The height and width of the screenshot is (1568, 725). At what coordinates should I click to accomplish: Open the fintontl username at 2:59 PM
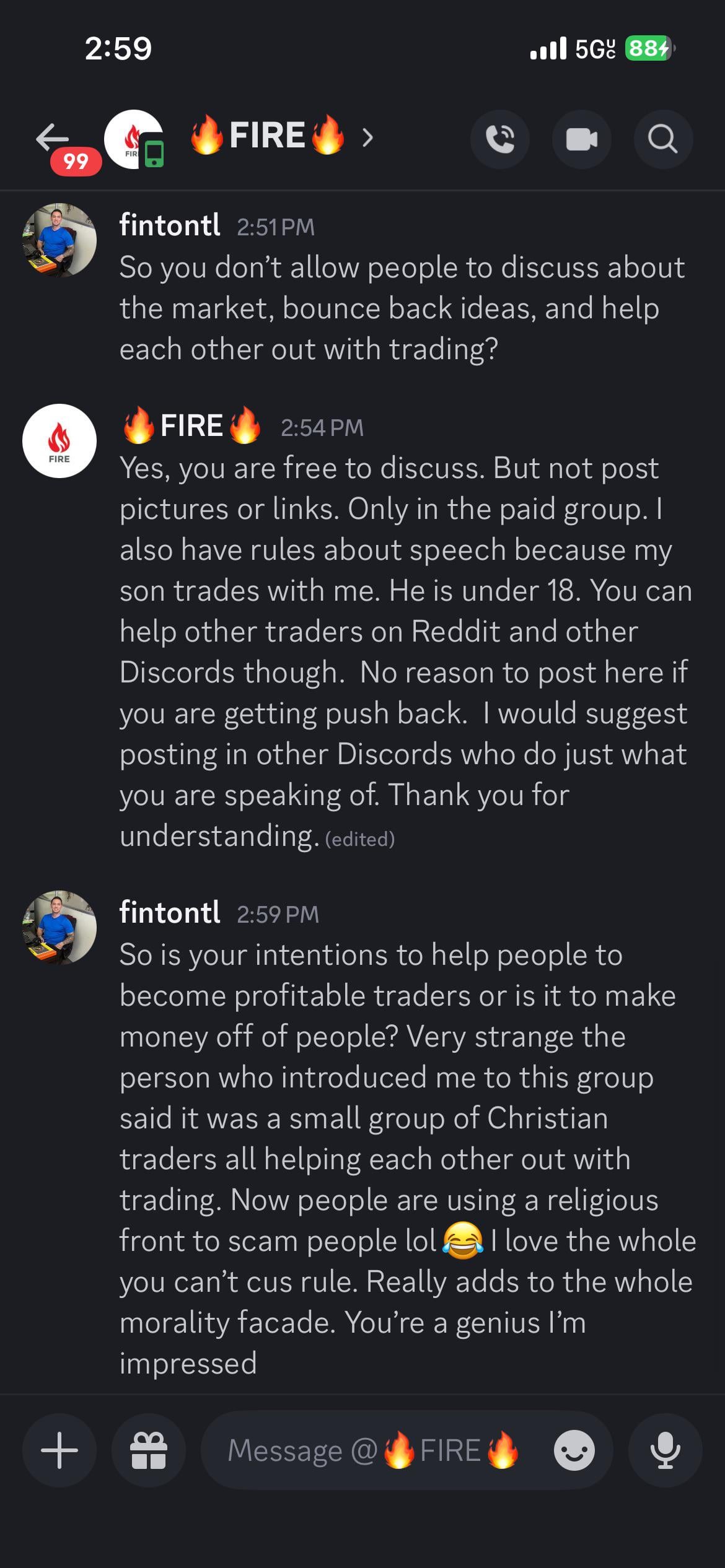coord(170,913)
